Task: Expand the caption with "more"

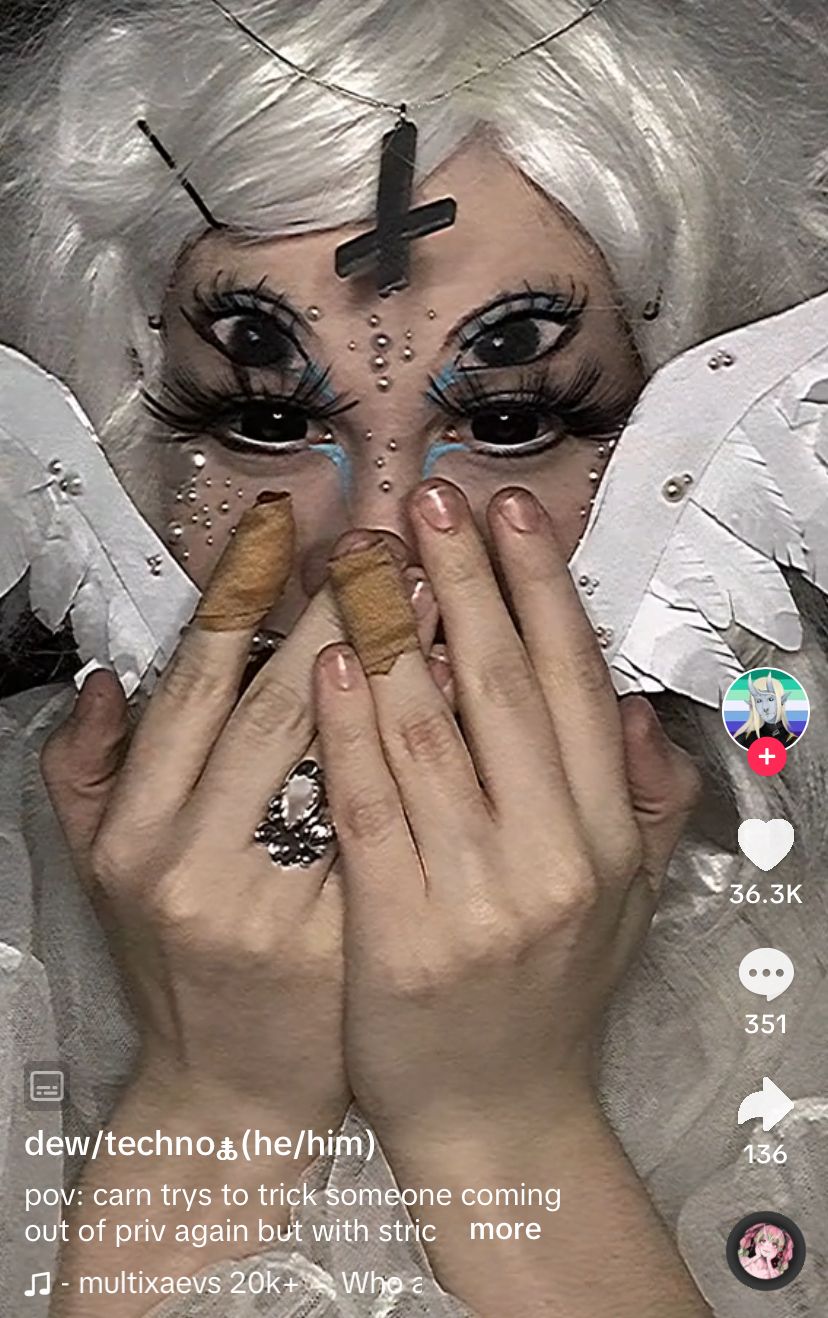Action: 505,1229
